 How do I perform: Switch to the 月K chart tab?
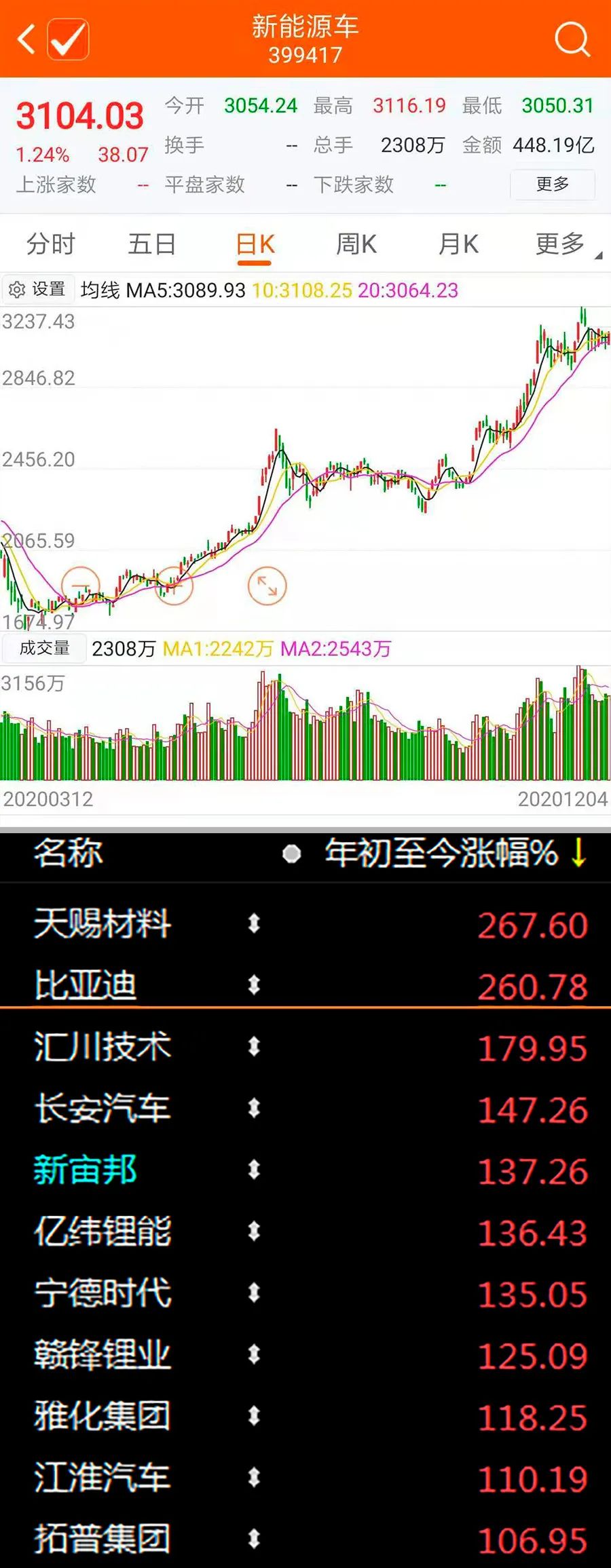coord(458,244)
